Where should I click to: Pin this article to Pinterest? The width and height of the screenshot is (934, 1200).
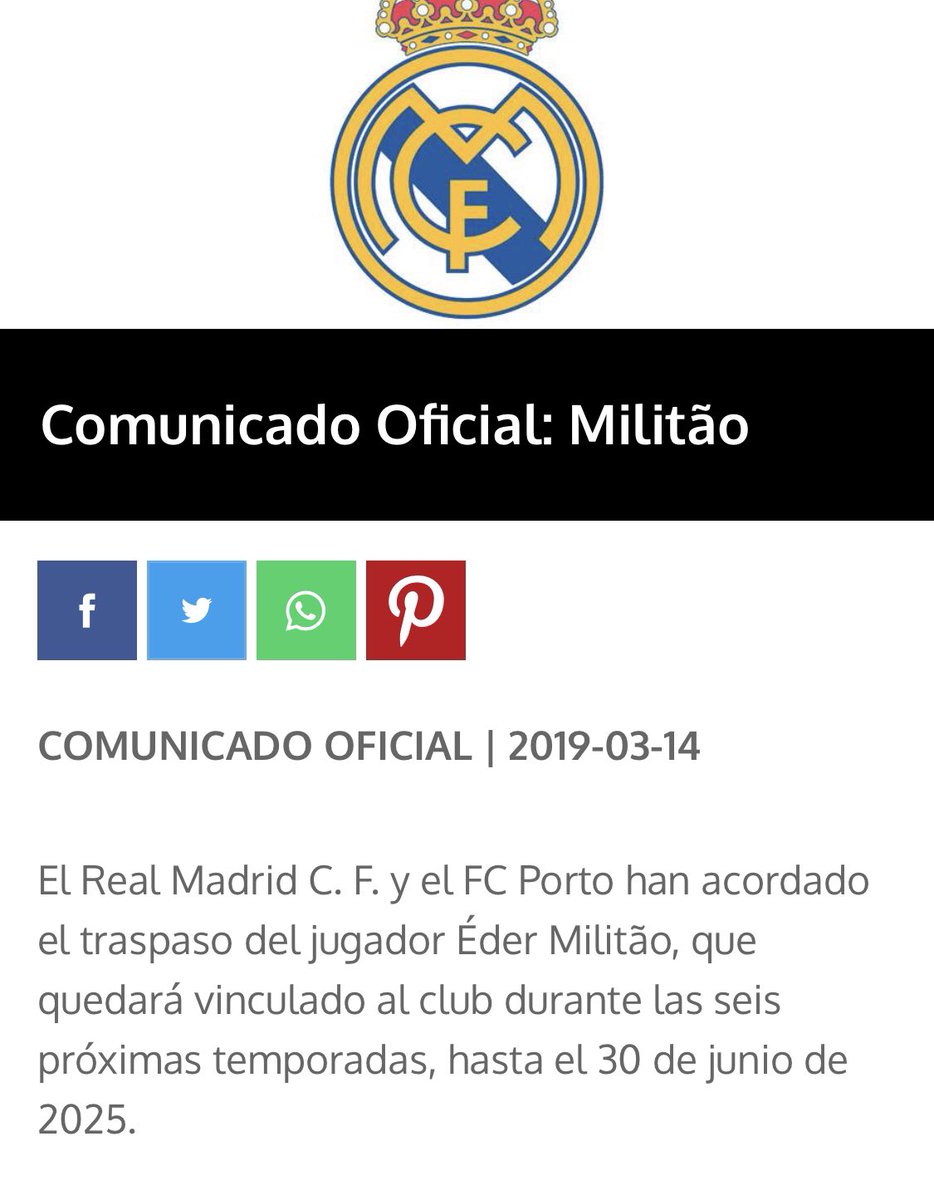coord(415,610)
